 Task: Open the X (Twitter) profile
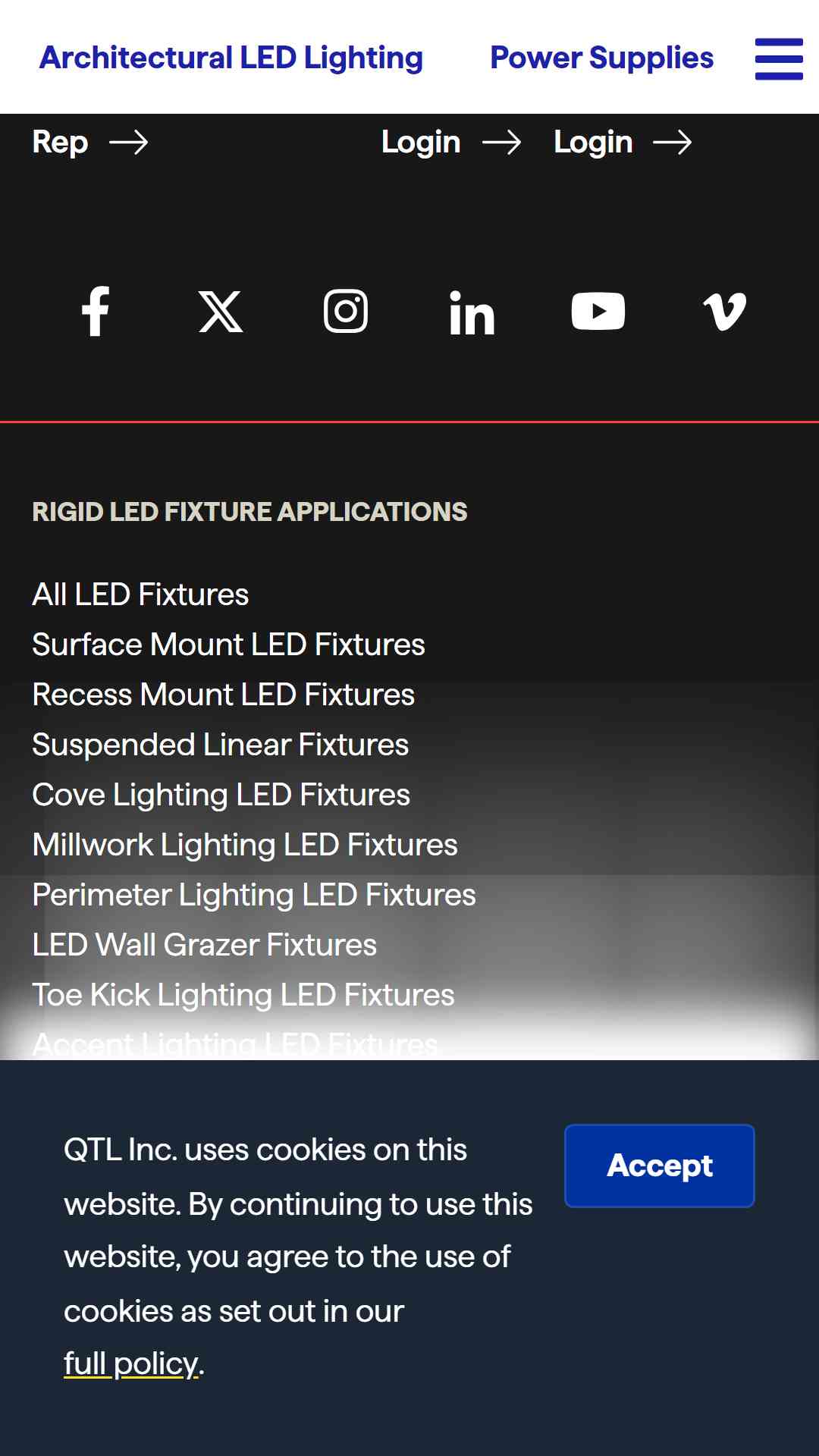221,311
